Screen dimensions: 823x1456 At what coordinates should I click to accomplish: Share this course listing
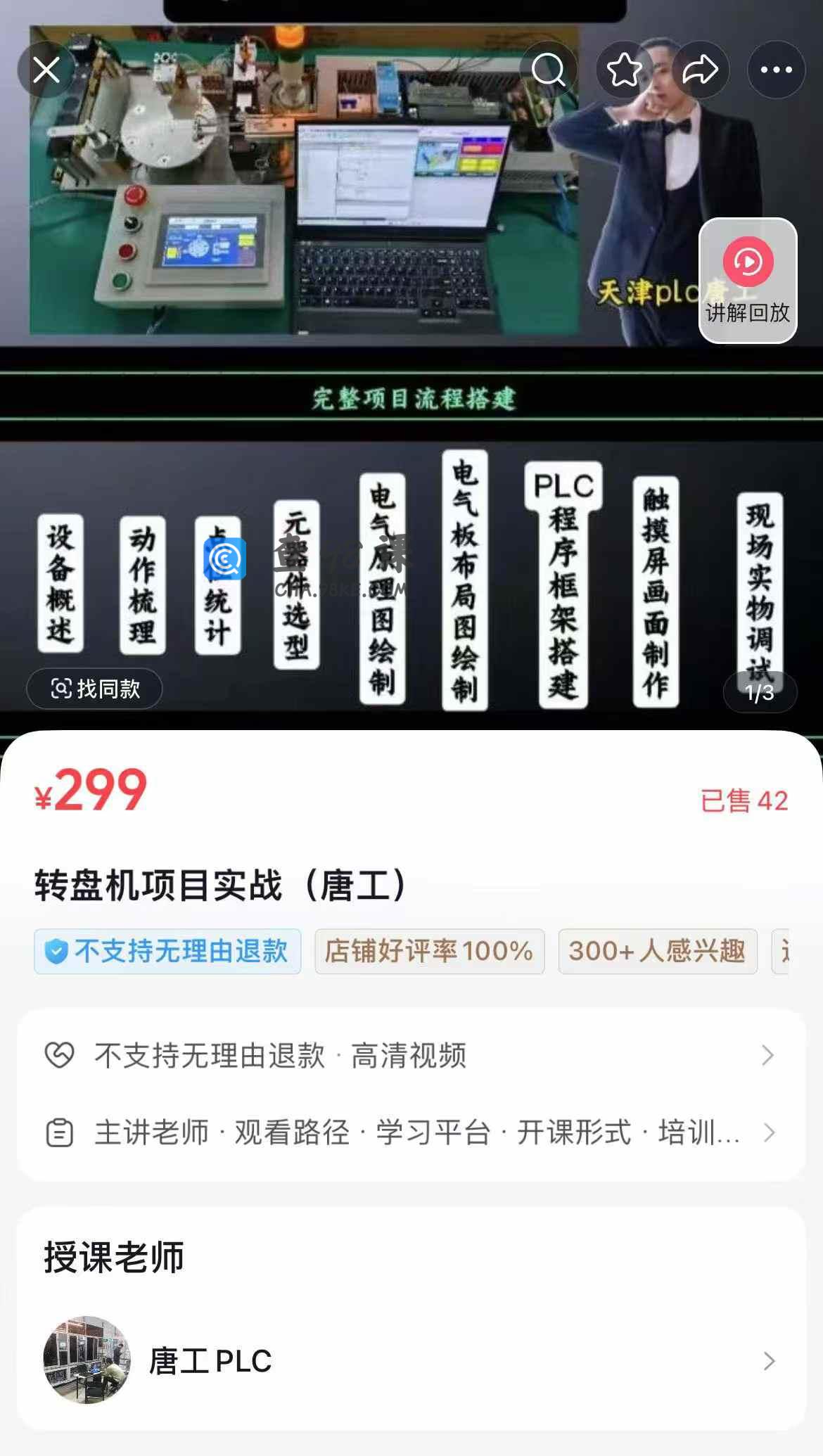700,70
